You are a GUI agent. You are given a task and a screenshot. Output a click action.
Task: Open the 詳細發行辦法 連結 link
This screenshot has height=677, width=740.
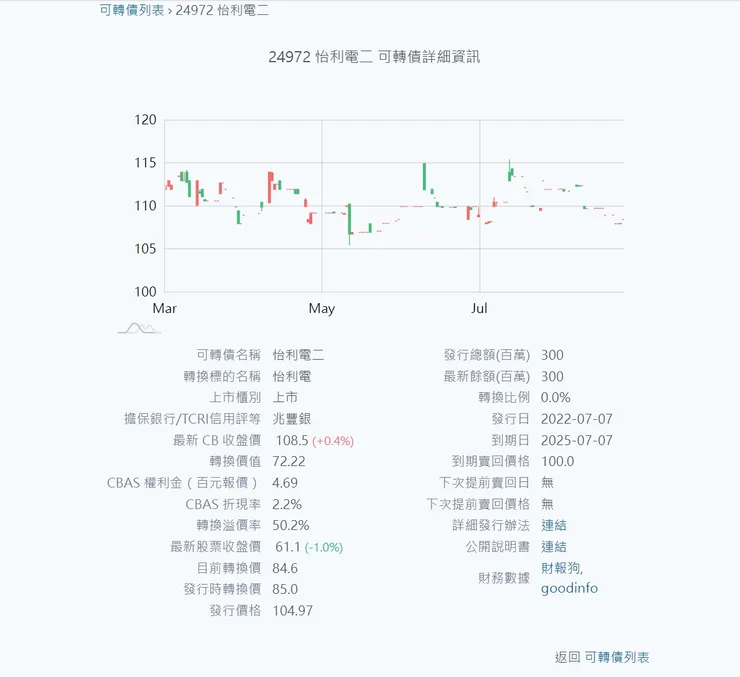(553, 525)
